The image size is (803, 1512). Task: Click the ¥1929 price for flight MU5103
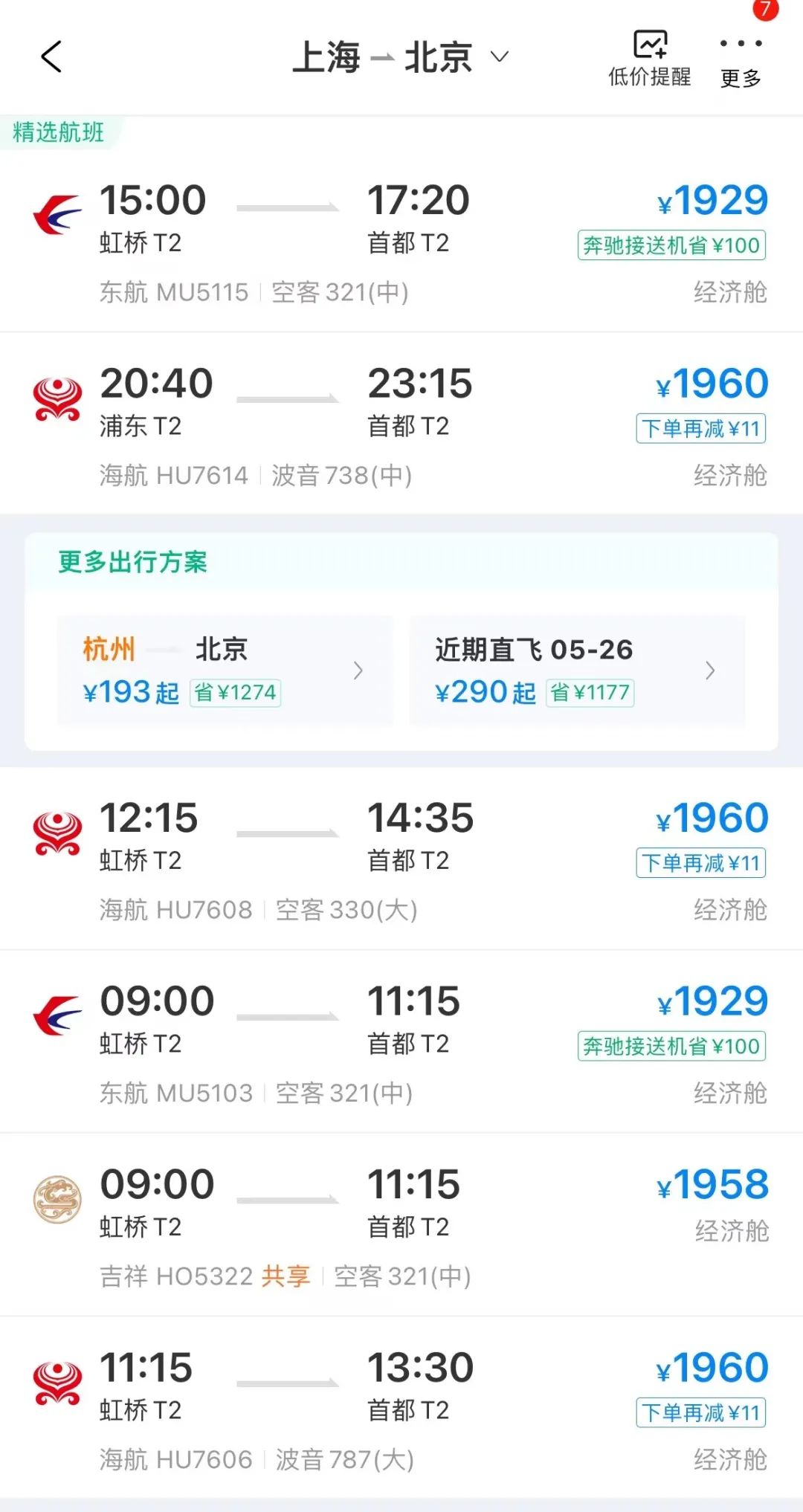711,1001
